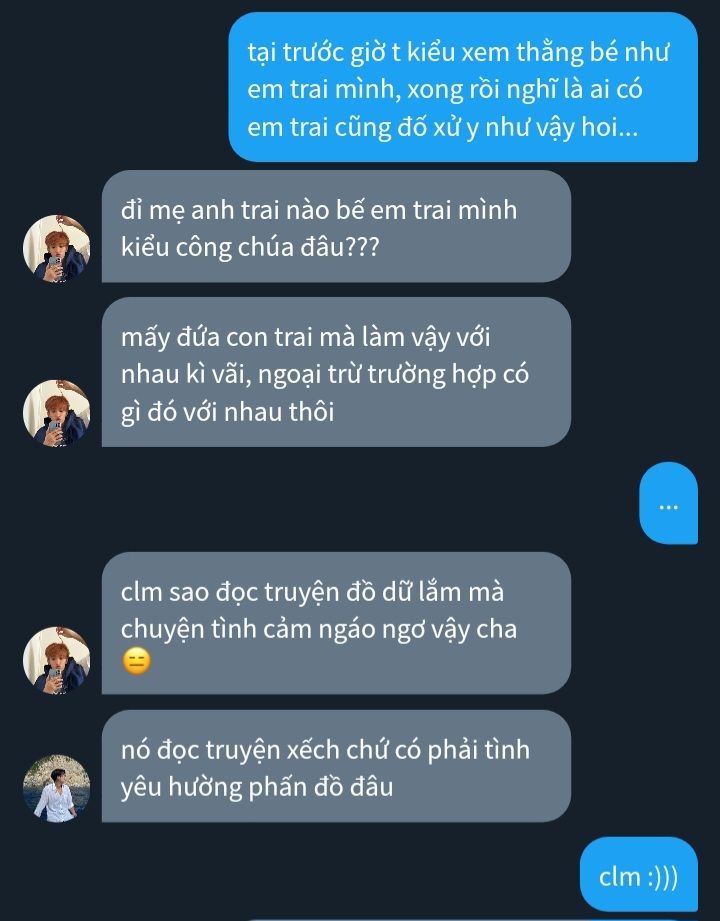
Task: View profile of the 'clm sao đọc truyện' sender
Action: [x=57, y=661]
